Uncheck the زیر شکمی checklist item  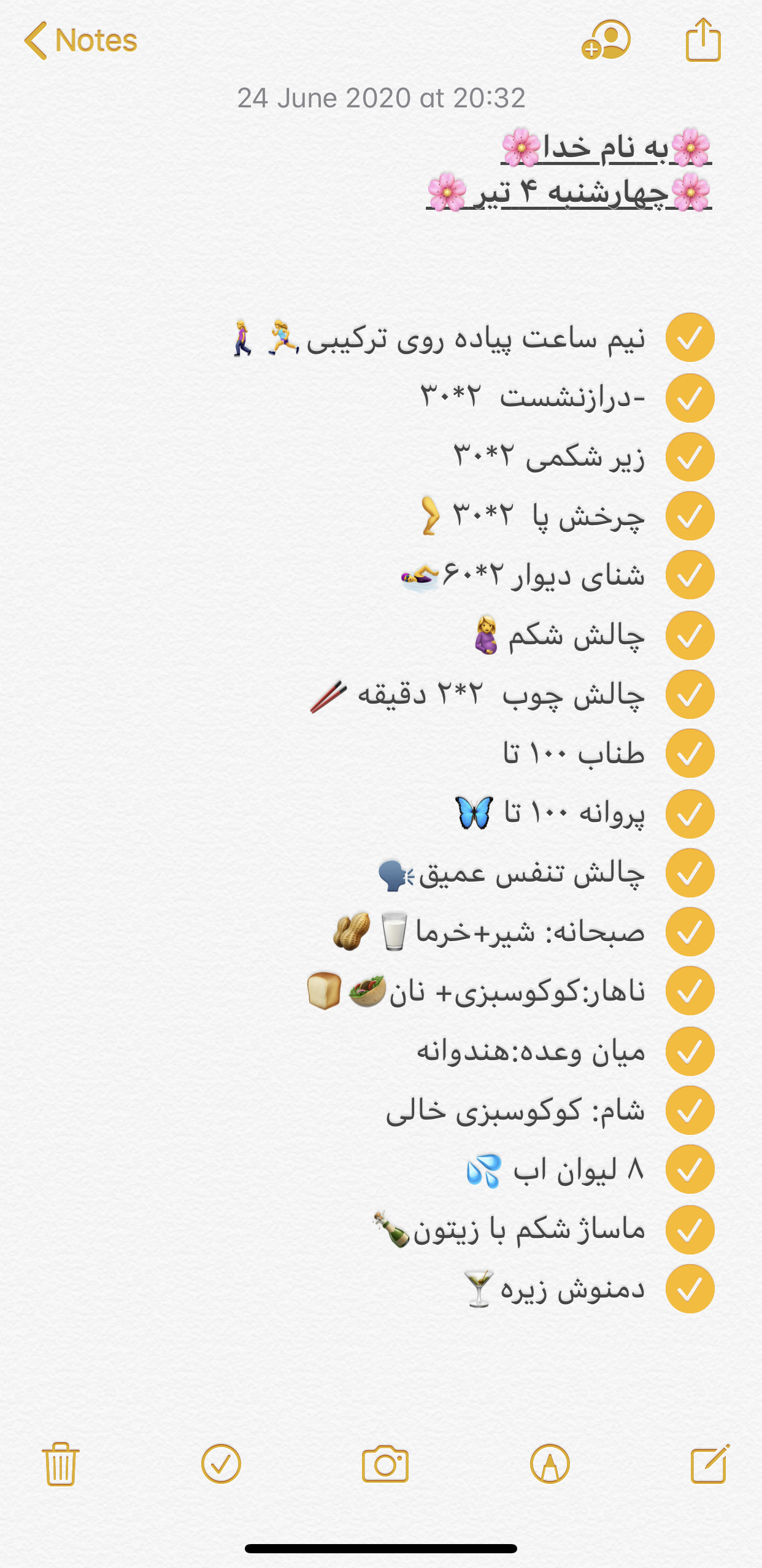point(690,457)
